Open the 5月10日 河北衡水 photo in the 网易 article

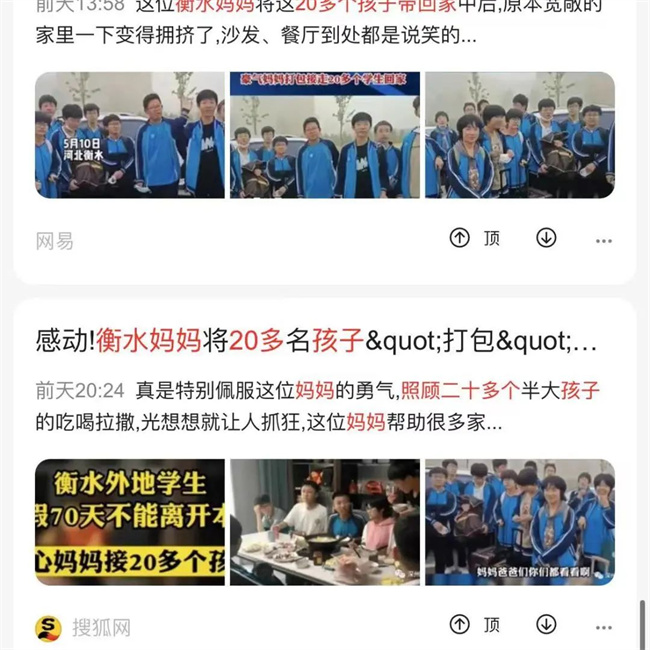(129, 135)
